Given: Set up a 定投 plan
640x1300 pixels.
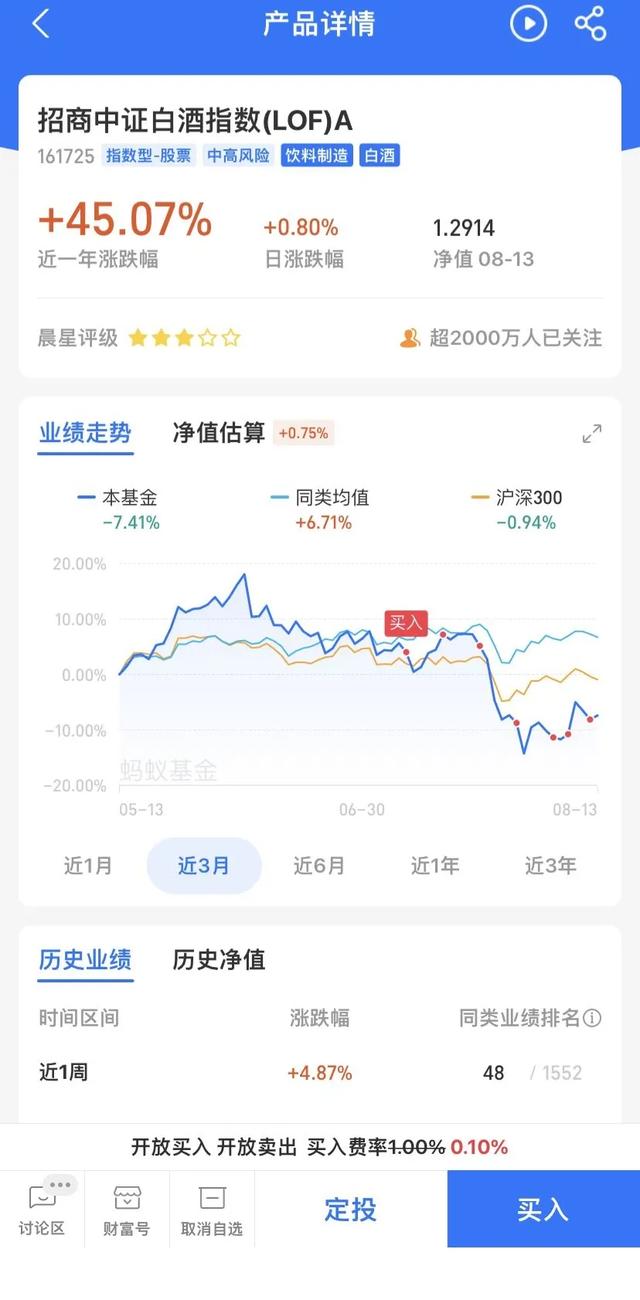Looking at the screenshot, I should (351, 1210).
